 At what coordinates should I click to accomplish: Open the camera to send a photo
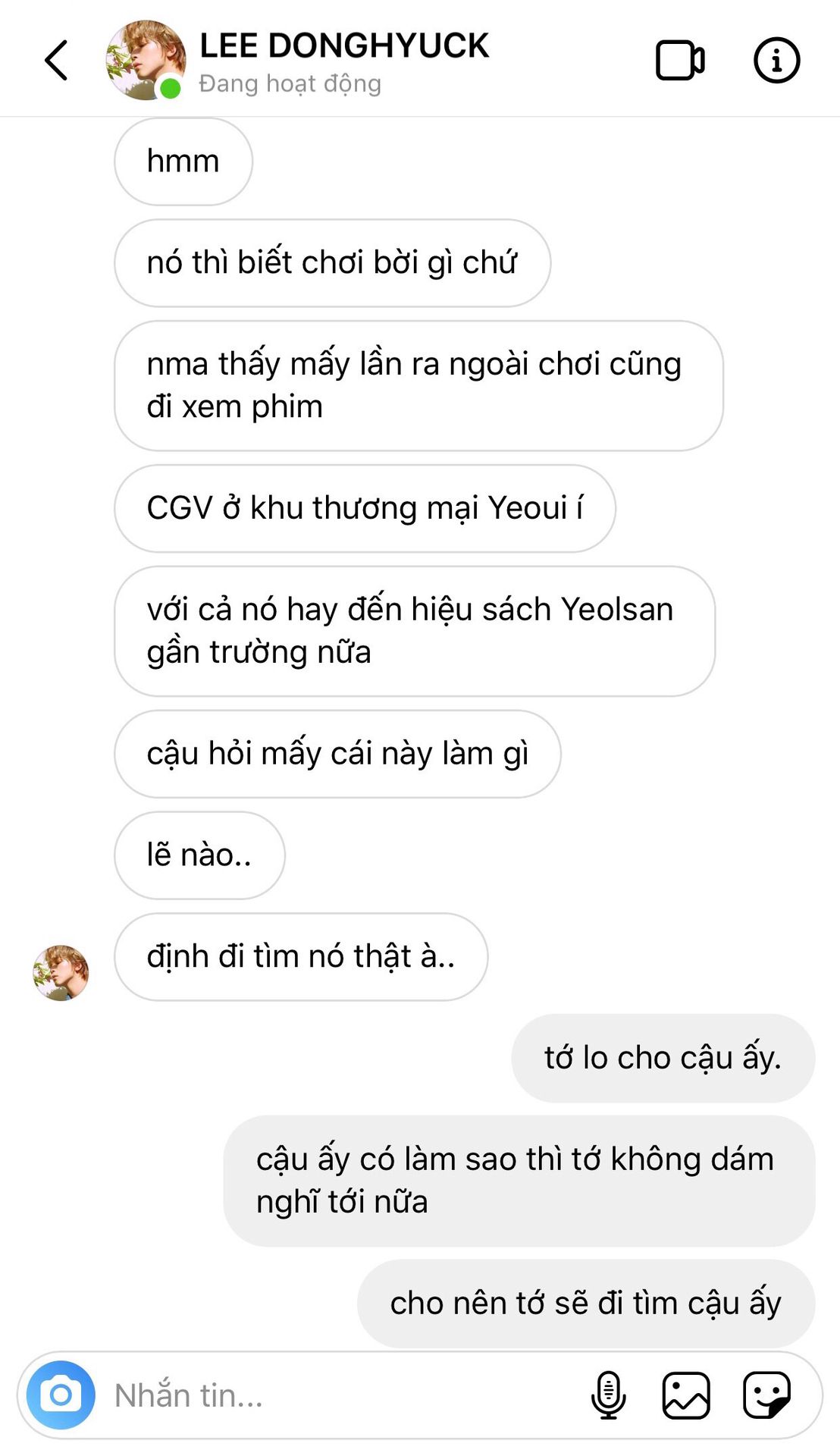[x=61, y=1395]
